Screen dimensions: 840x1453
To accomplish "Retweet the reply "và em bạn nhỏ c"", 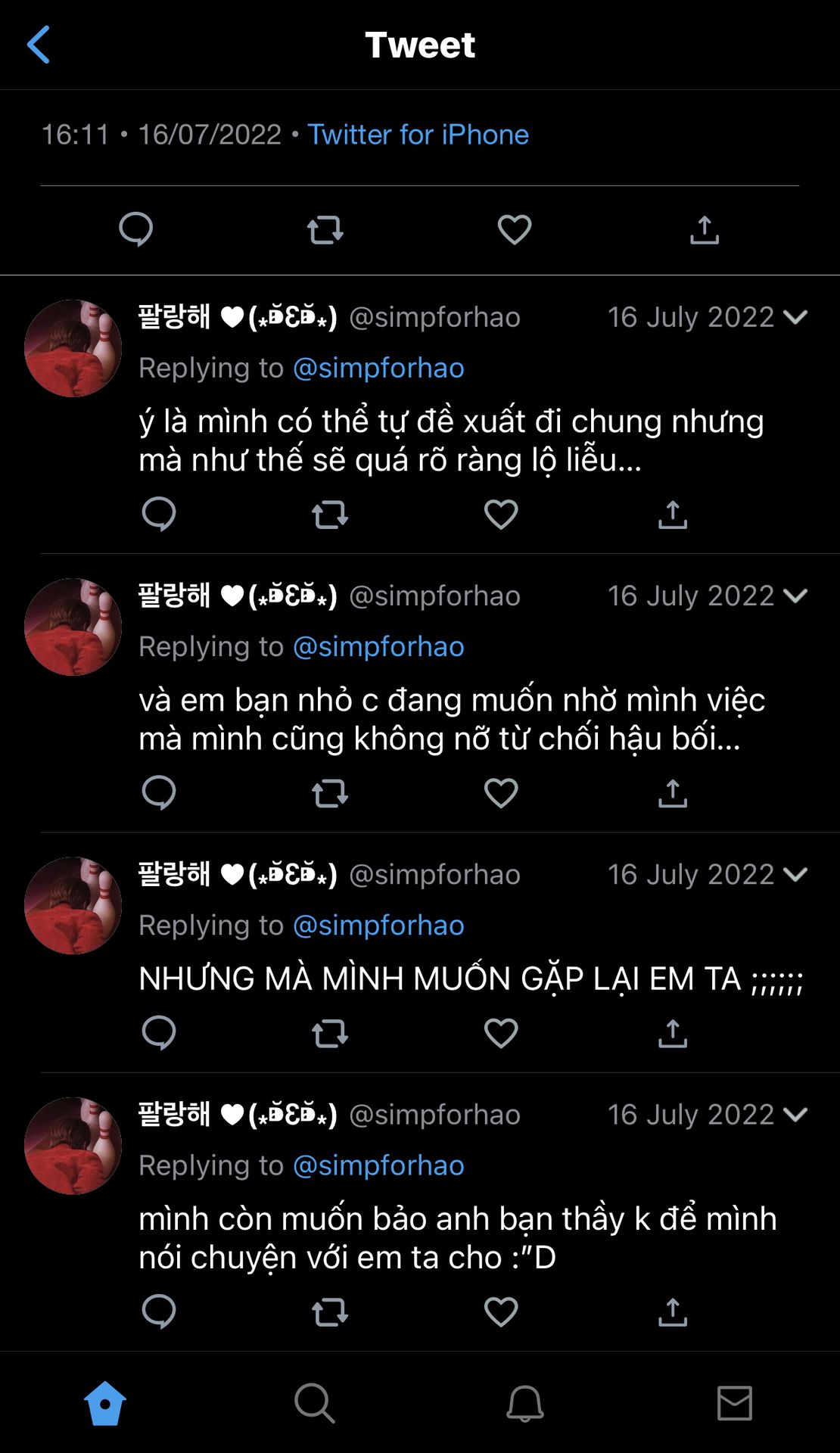I will click(330, 793).
